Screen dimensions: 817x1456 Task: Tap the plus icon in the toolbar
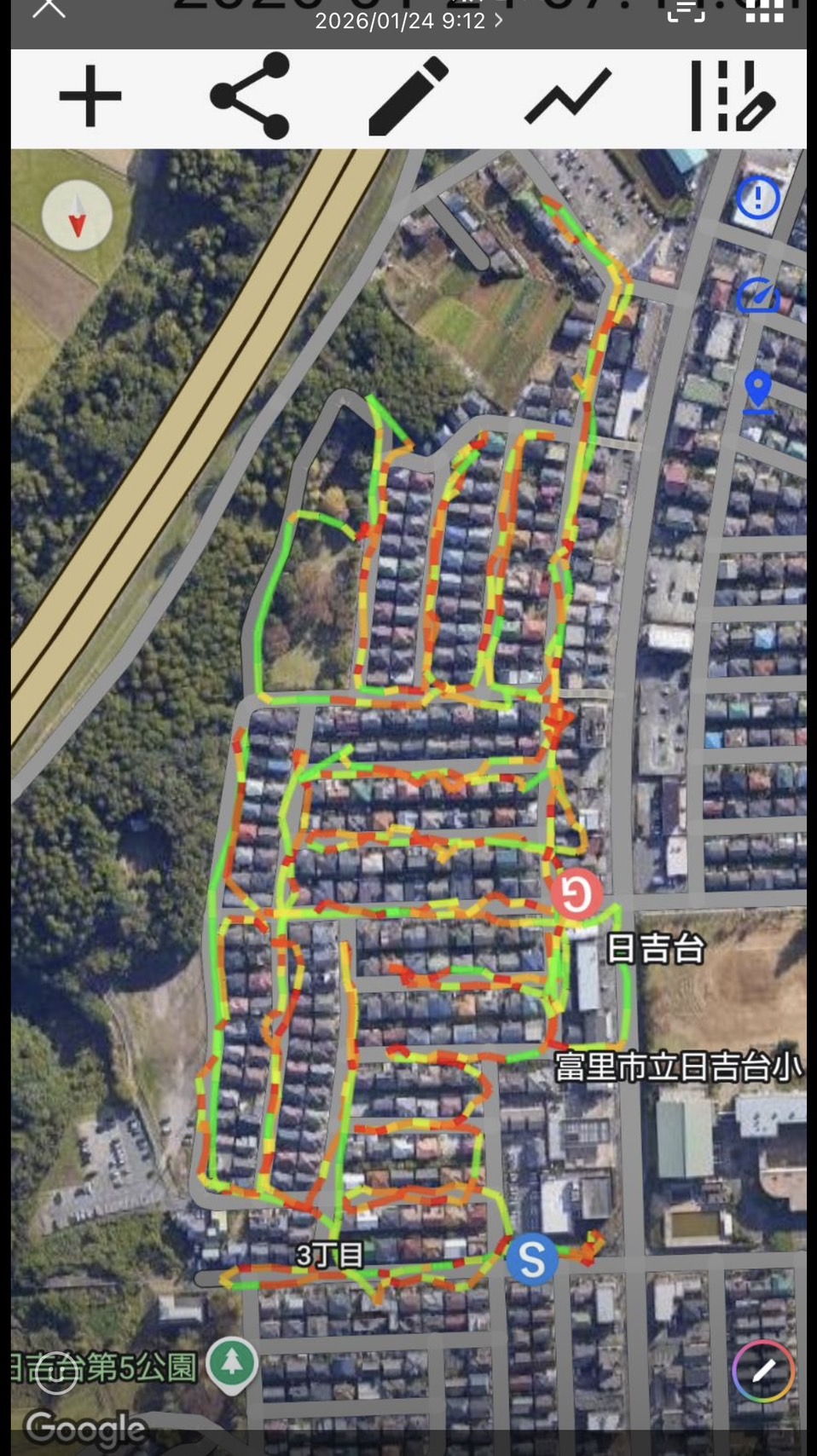(x=90, y=96)
